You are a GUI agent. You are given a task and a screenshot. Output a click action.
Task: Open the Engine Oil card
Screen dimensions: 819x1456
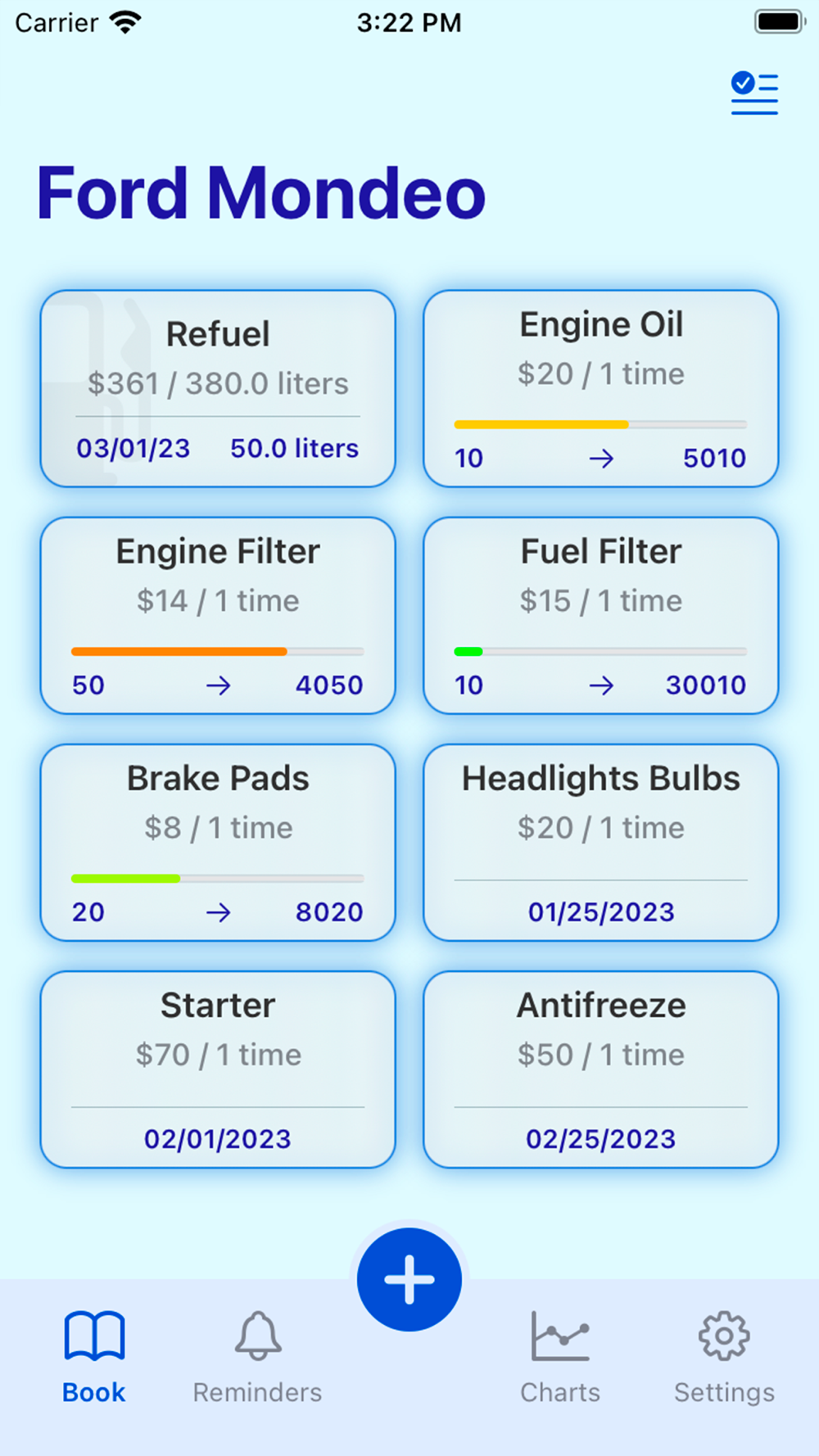tap(600, 389)
